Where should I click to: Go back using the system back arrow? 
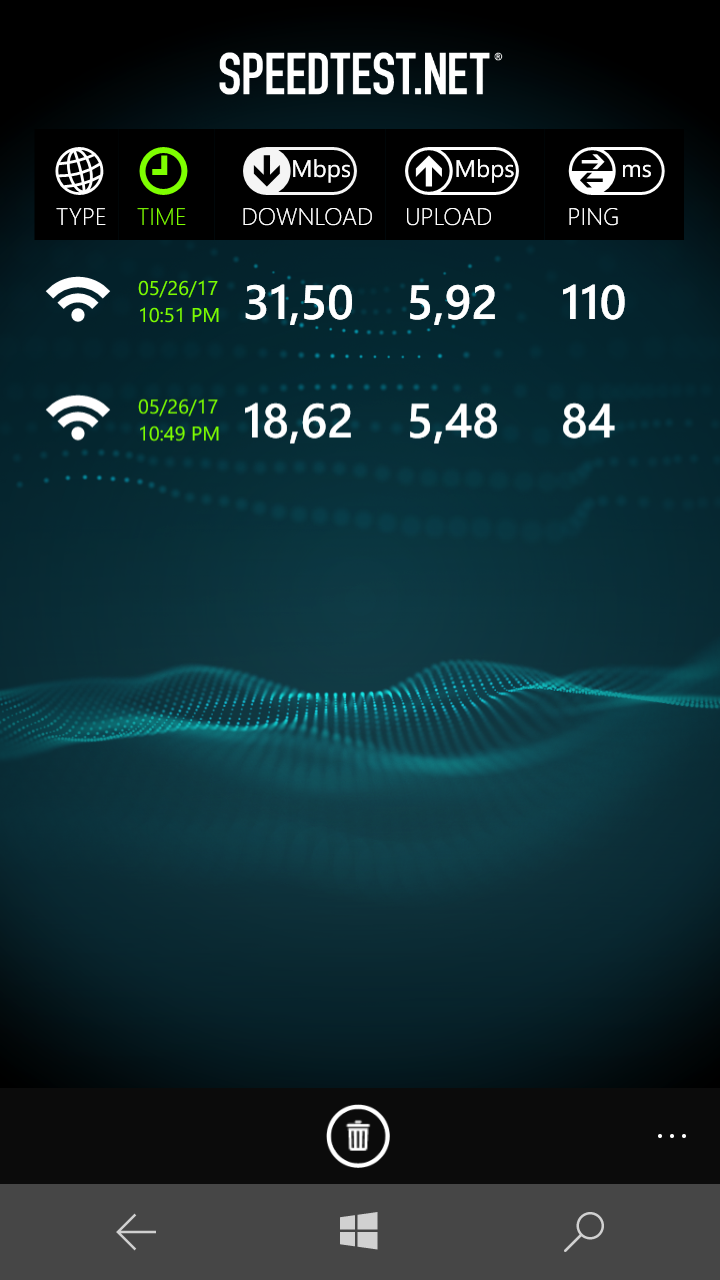(x=136, y=1232)
